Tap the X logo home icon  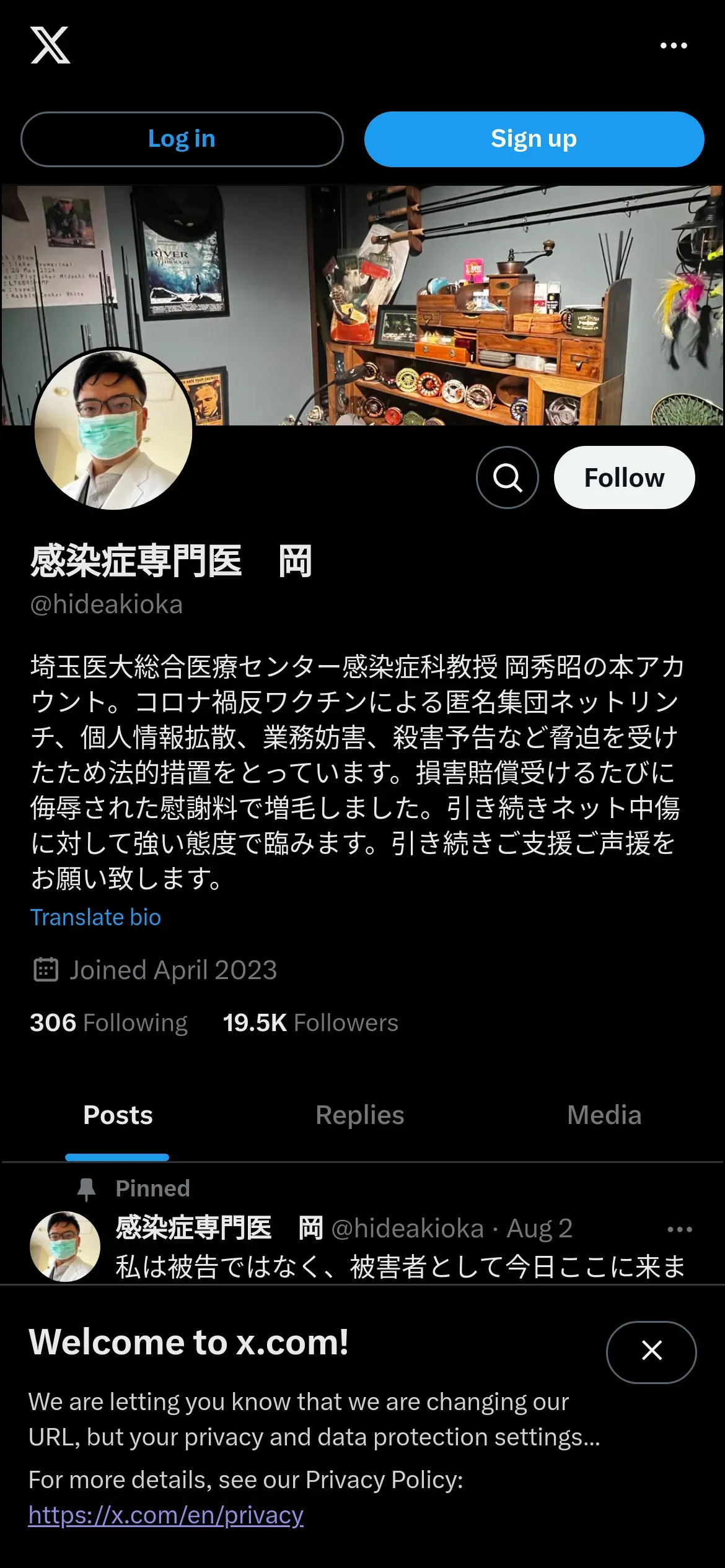[50, 45]
